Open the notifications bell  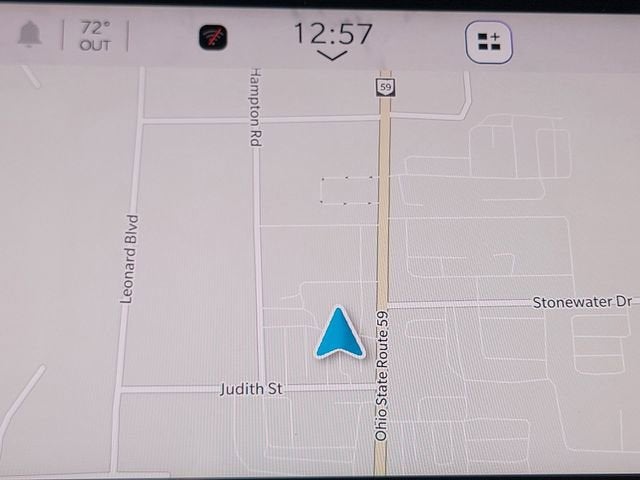coord(30,35)
